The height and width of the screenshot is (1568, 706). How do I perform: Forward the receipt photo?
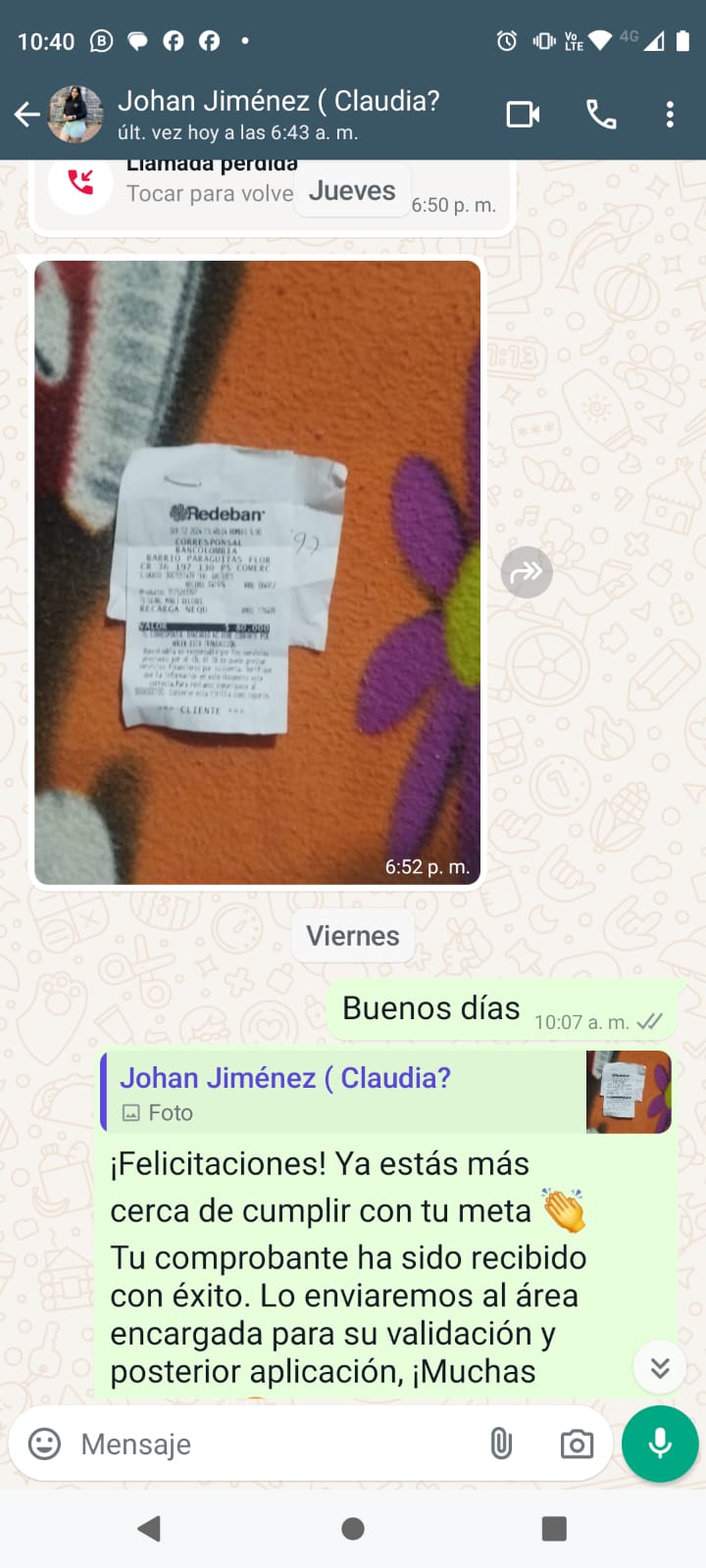527,572
